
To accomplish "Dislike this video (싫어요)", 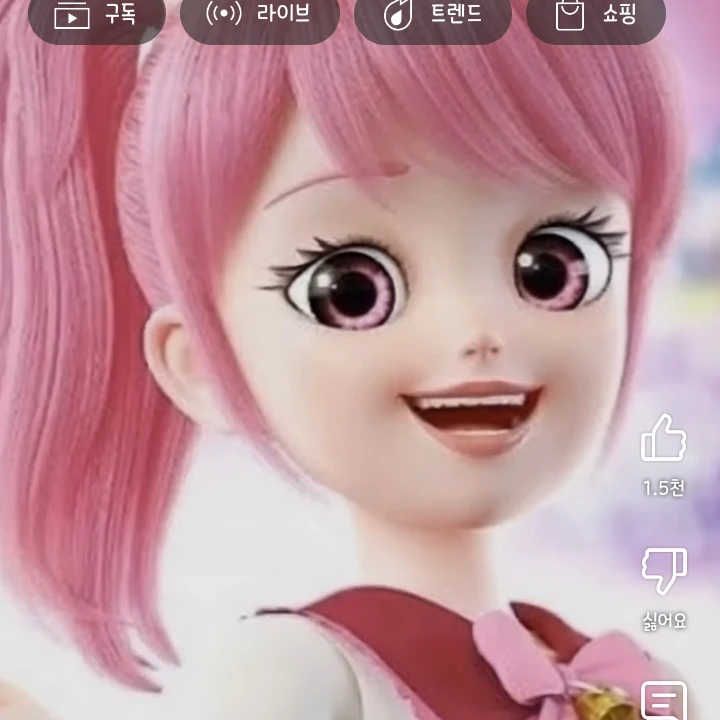I will coord(663,571).
